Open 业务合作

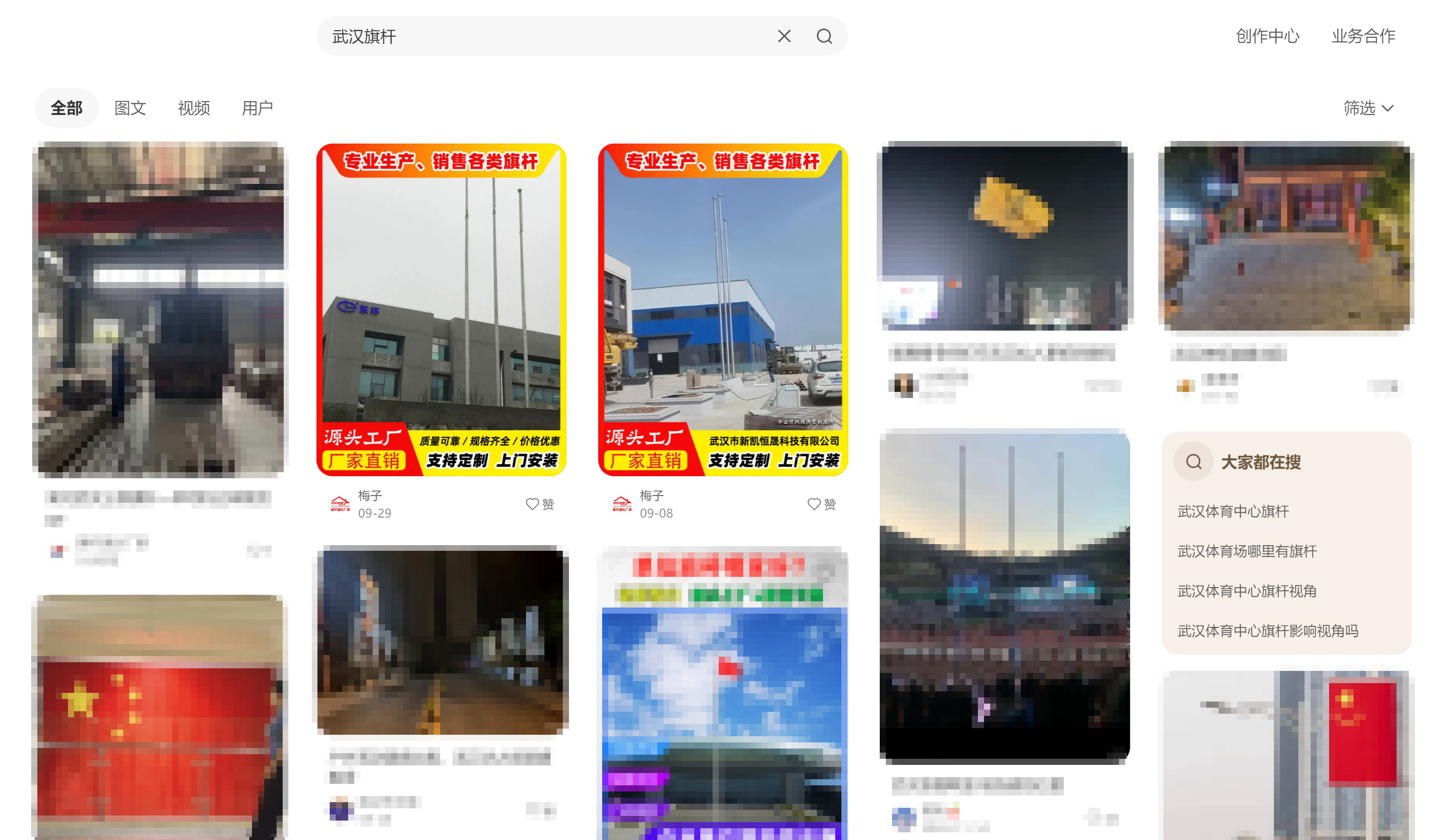(1363, 37)
